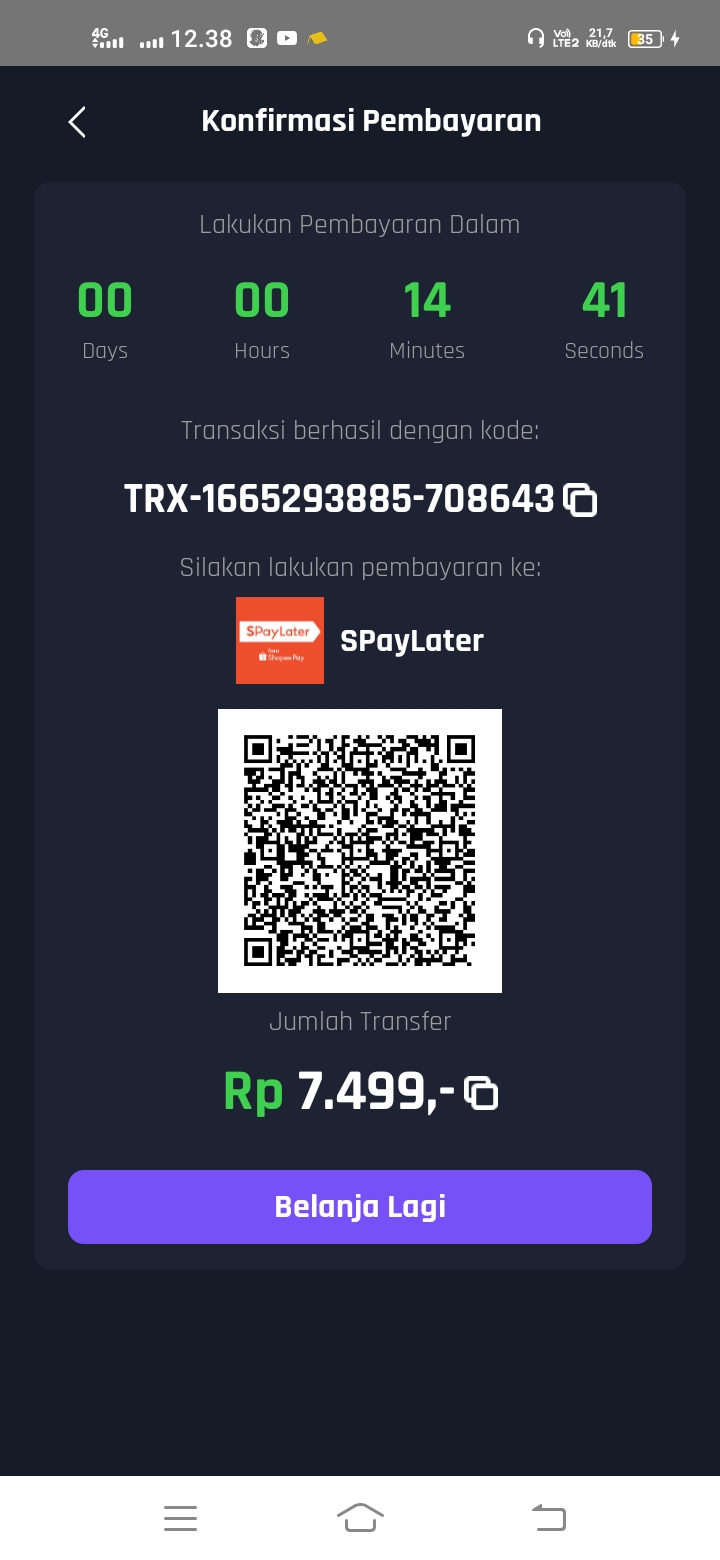Copy the Rp 7.499 transfer amount
This screenshot has width=720, height=1560.
coord(481,1093)
